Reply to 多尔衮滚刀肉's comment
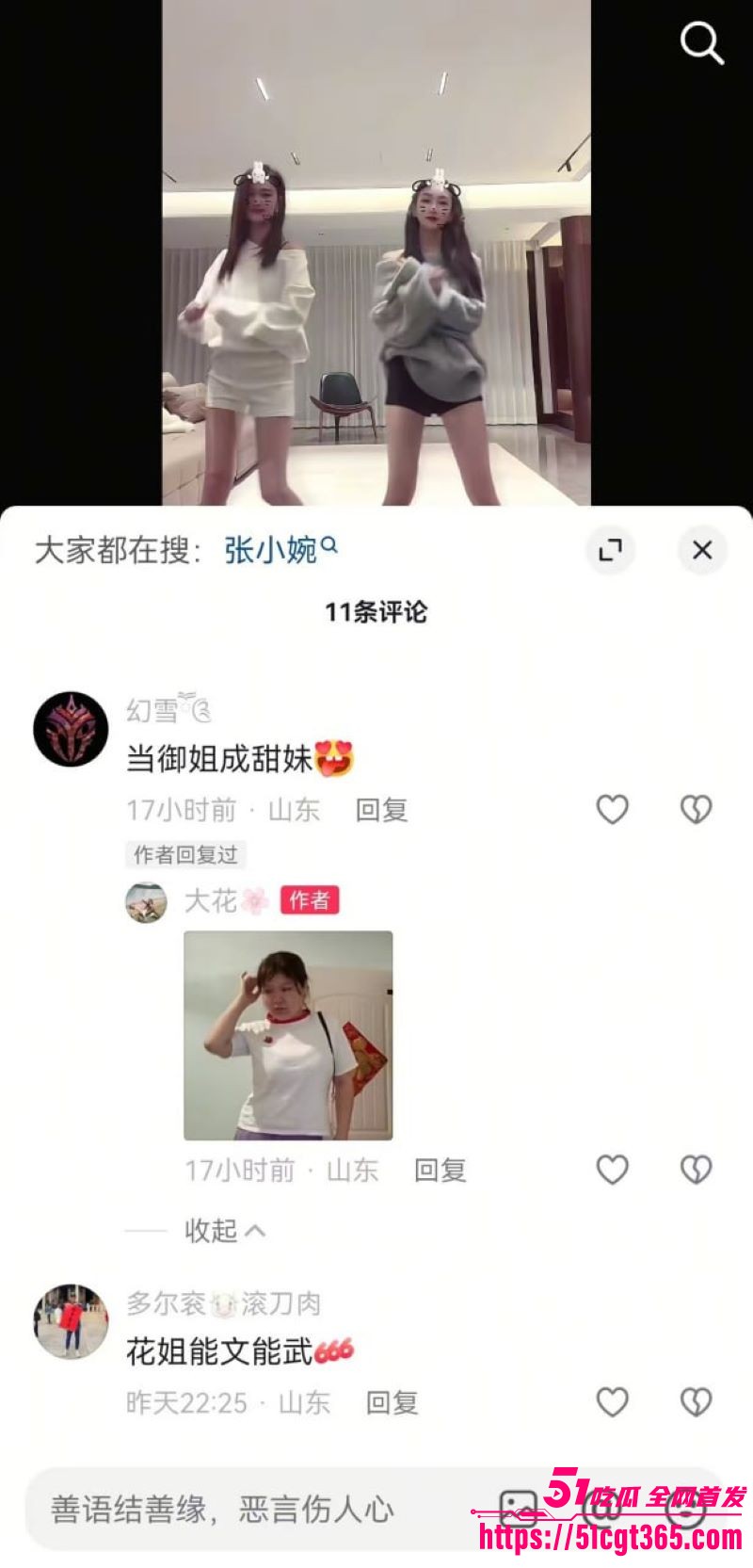753x1568 pixels. [x=392, y=1403]
